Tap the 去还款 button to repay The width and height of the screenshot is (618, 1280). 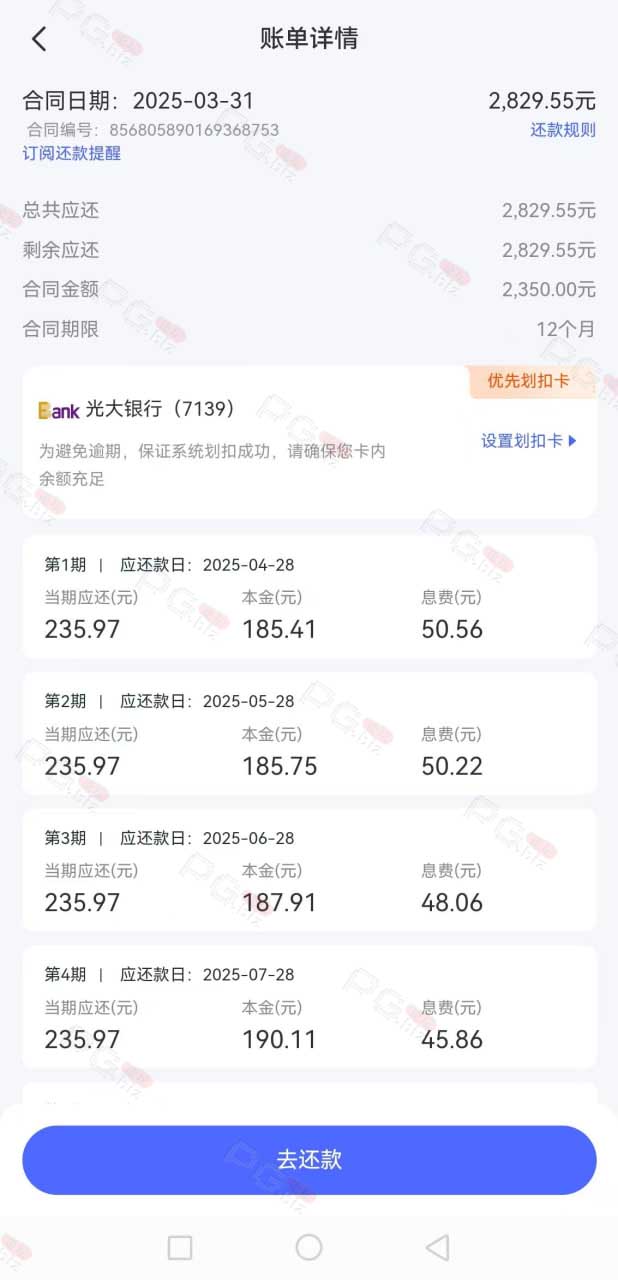point(309,1160)
